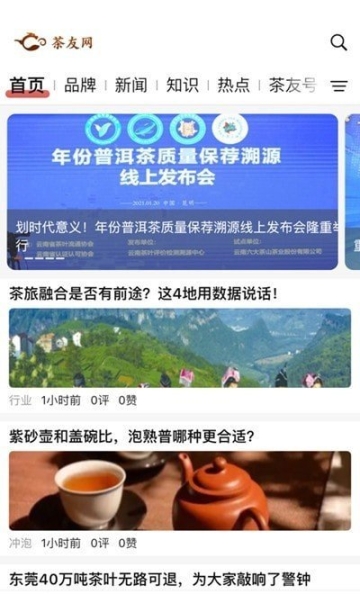Open the 年份普洱茶质量保荐溯源 banner
The width and height of the screenshot is (360, 594).
coord(172,192)
